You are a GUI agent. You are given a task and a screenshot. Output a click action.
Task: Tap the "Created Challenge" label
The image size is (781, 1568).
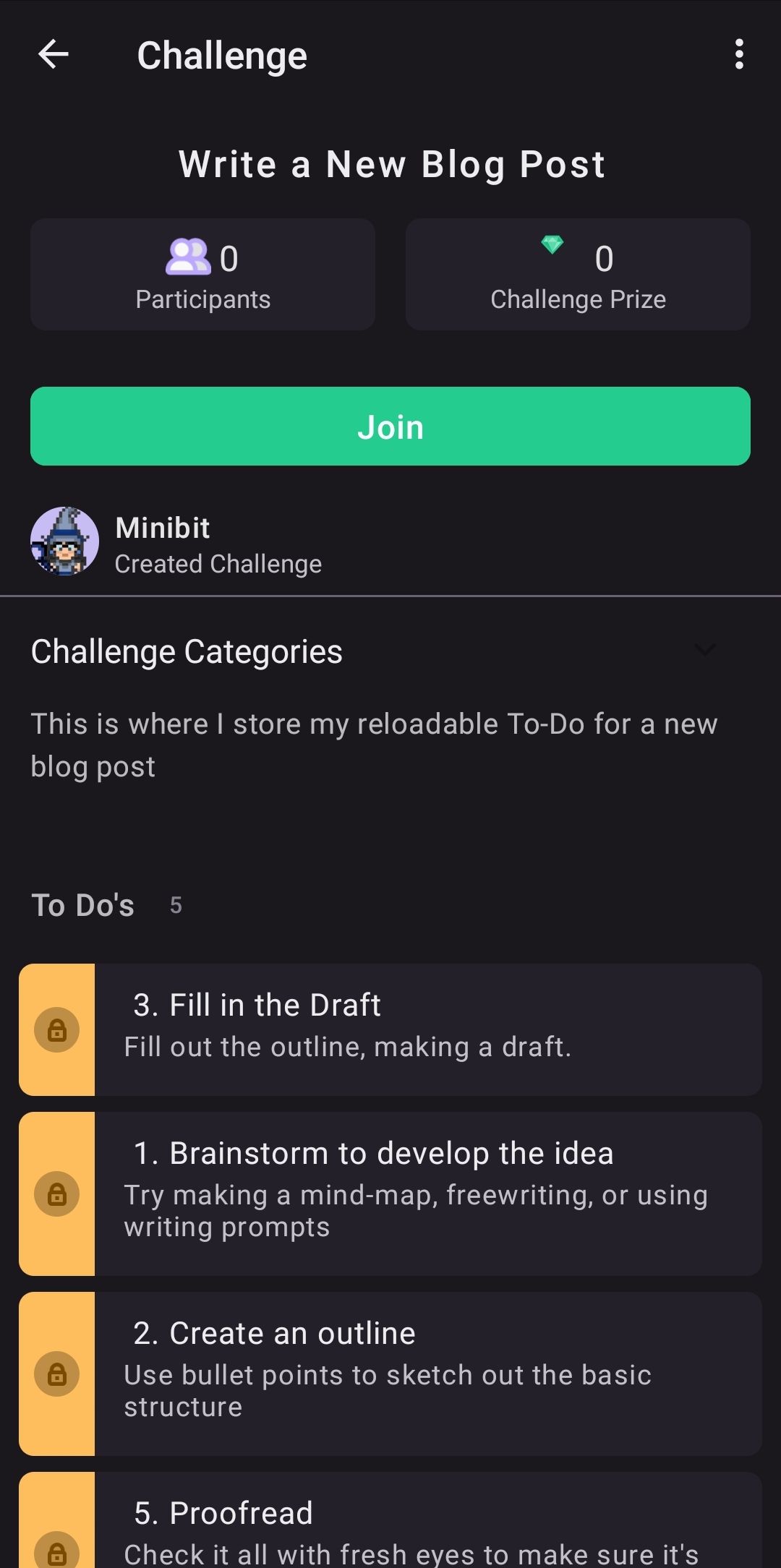tap(219, 564)
